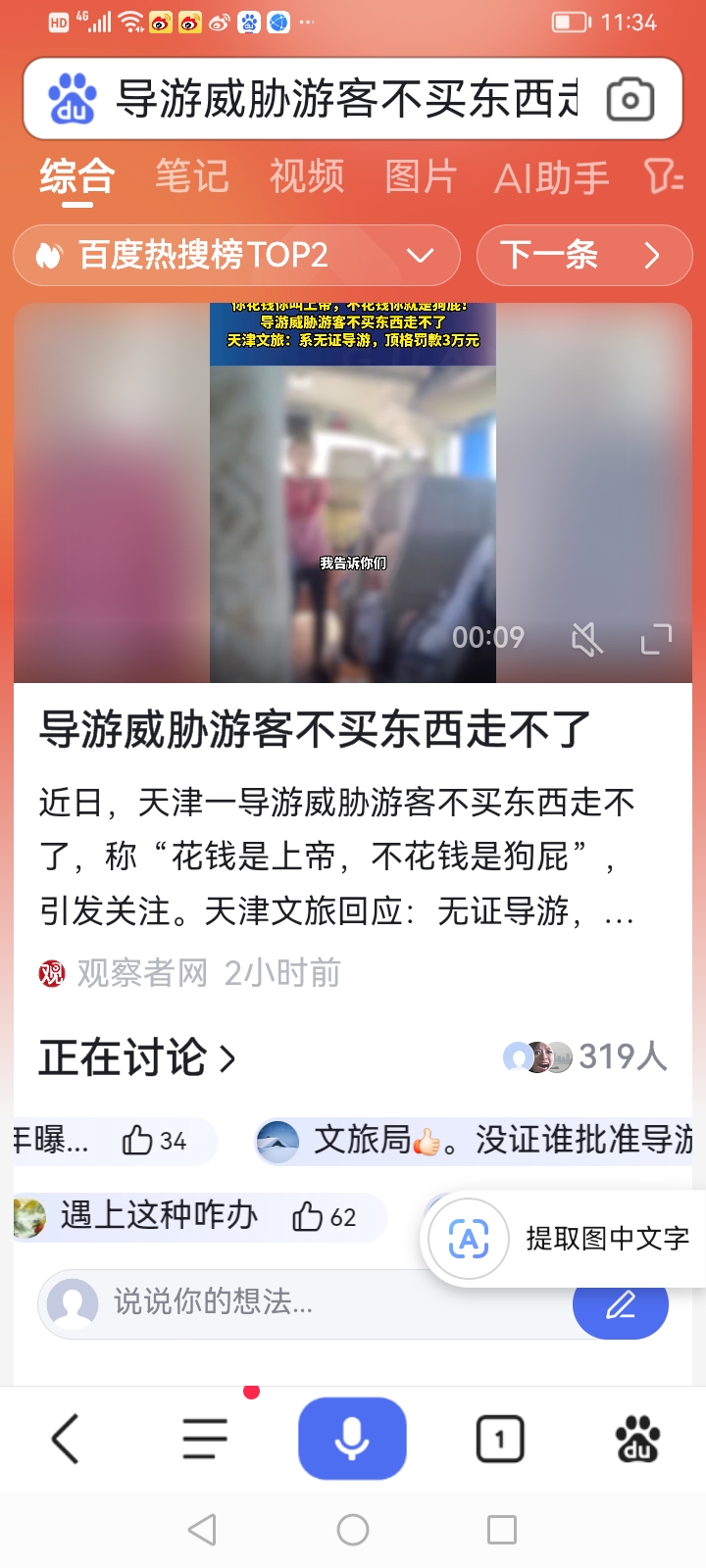The height and width of the screenshot is (1568, 706).
Task: Unmute the video sound
Action: pyautogui.click(x=586, y=640)
